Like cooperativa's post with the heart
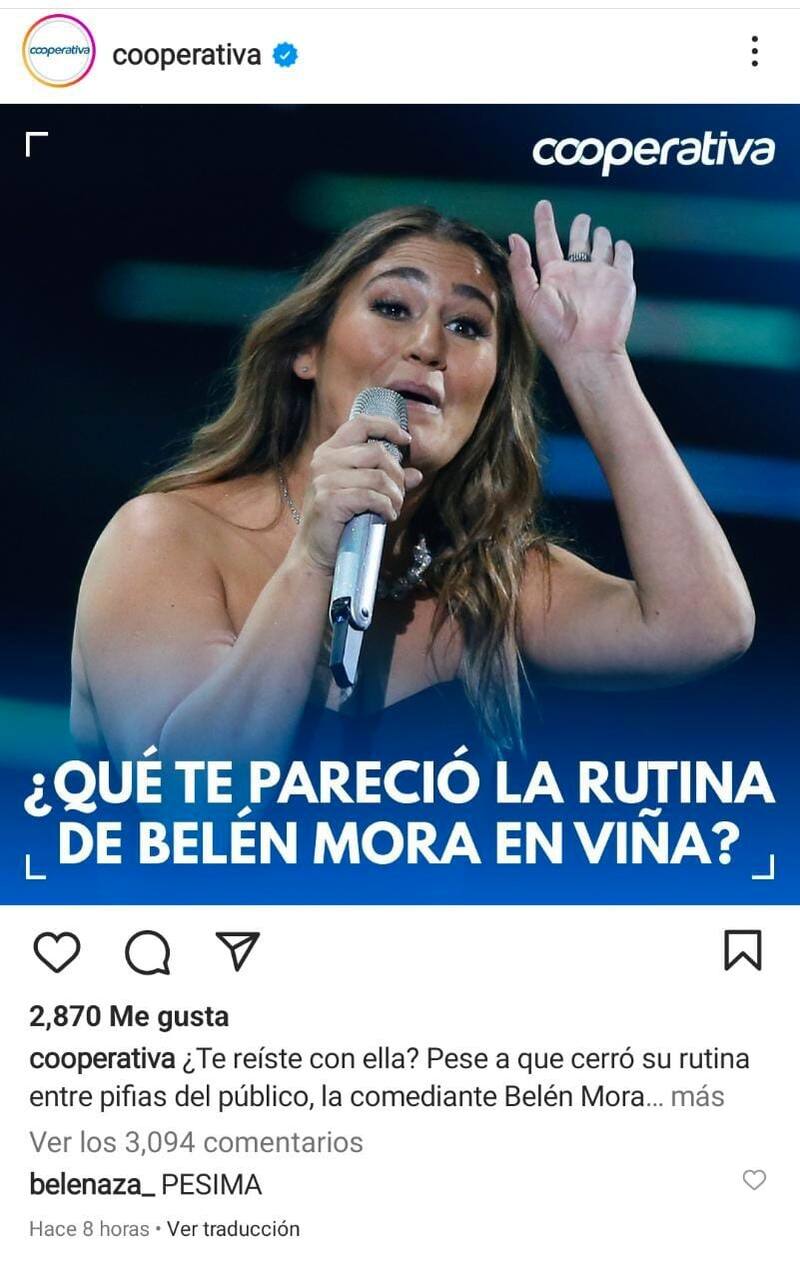This screenshot has height=1278, width=800. pyautogui.click(x=56, y=951)
